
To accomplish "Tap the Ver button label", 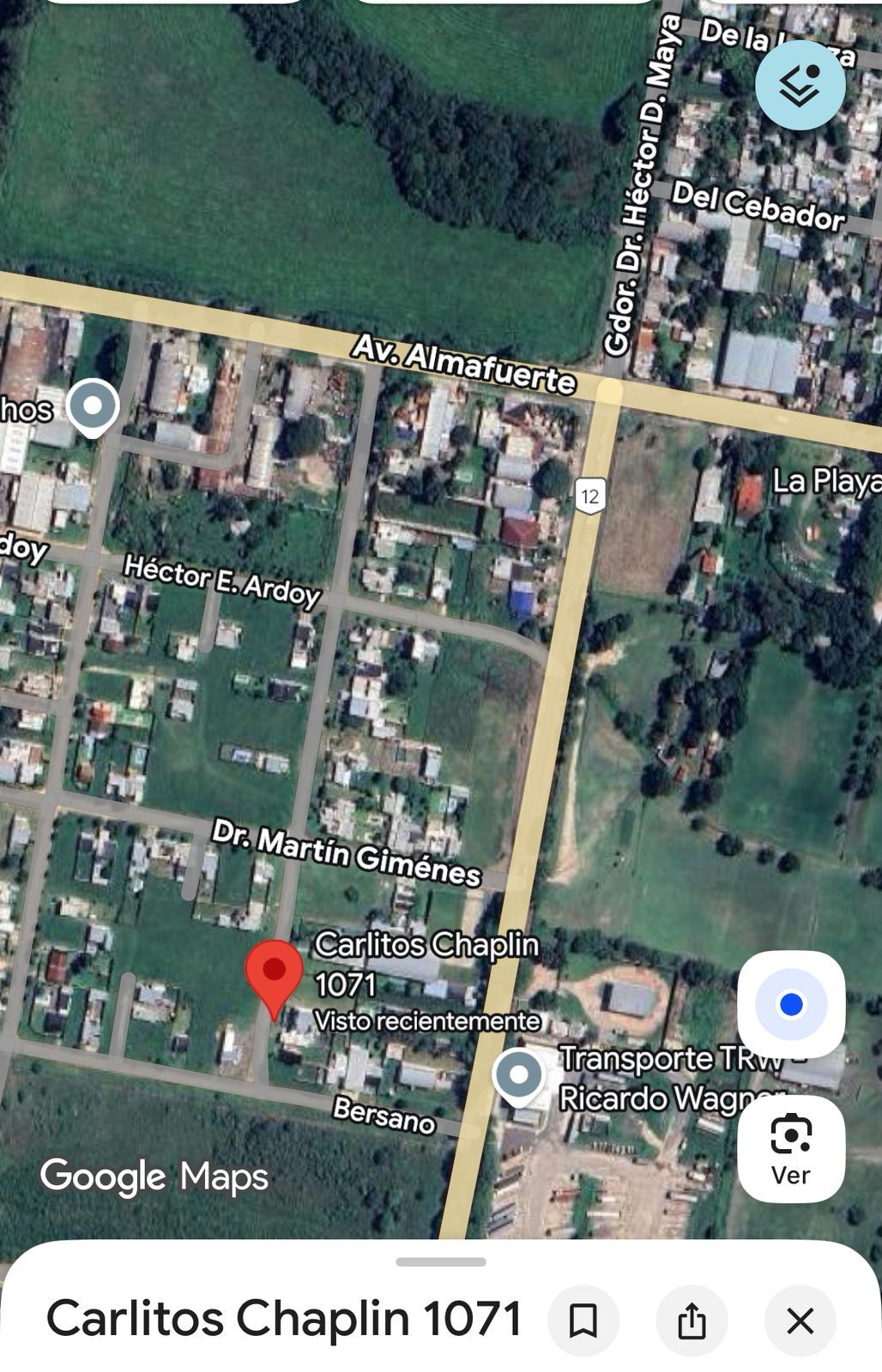I will coord(791,1174).
